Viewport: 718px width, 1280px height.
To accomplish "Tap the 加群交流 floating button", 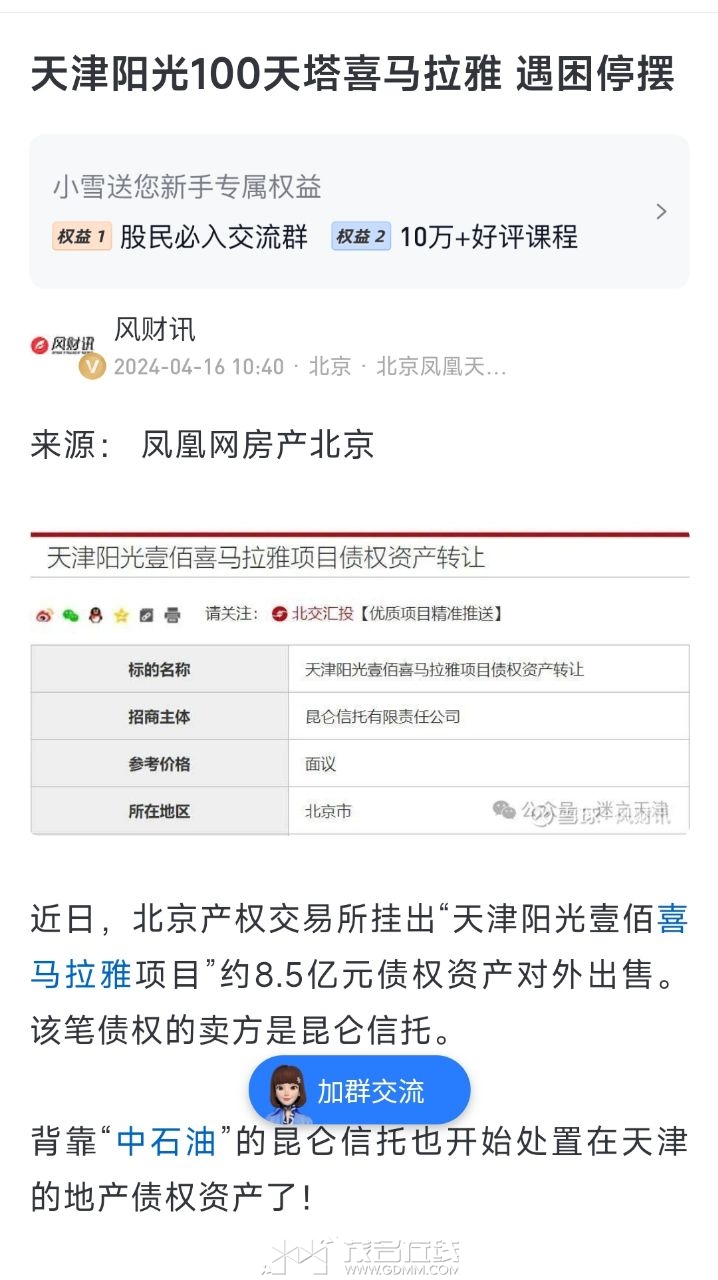I will point(359,1091).
